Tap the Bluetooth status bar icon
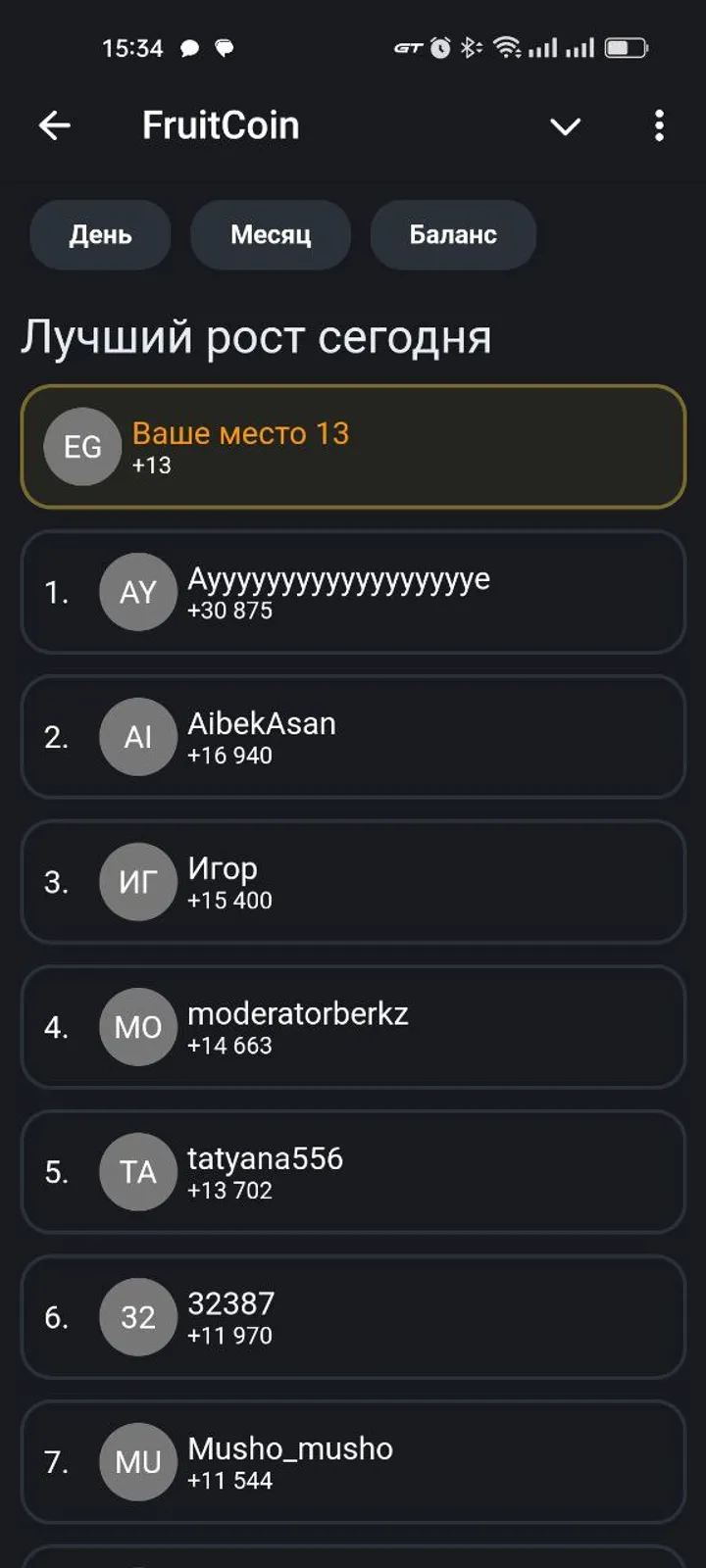The image size is (706, 1568). 471,46
